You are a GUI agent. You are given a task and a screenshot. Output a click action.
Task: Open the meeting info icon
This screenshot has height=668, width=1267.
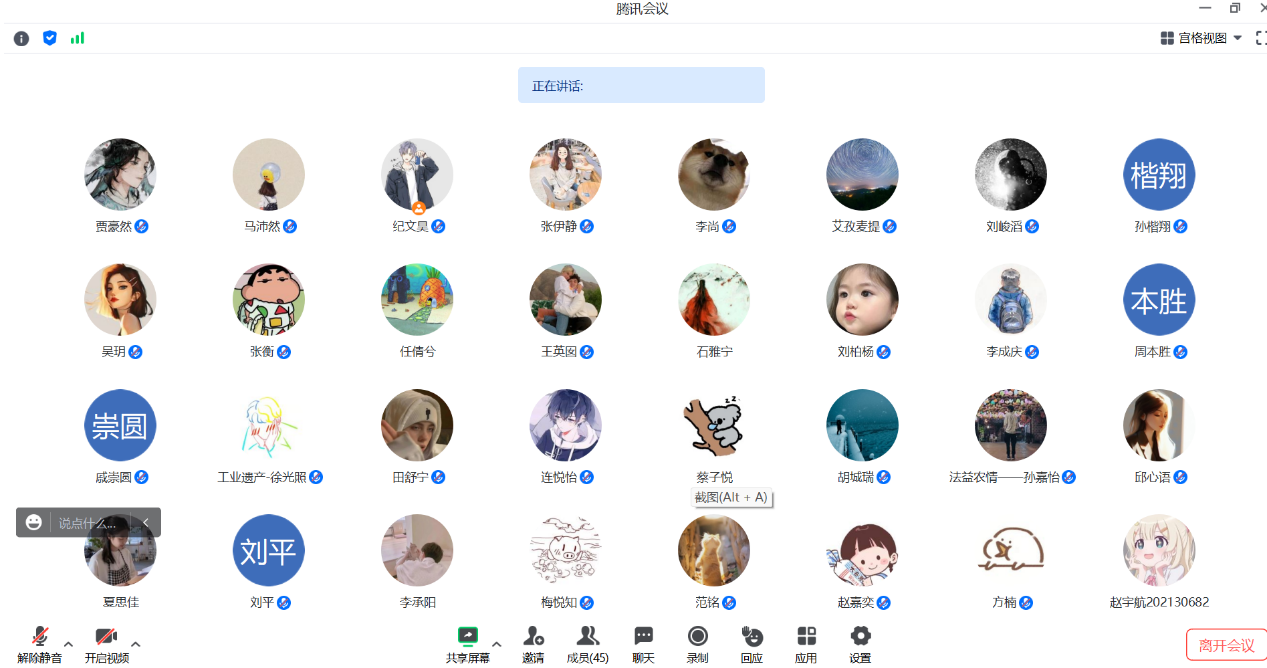[x=21, y=38]
